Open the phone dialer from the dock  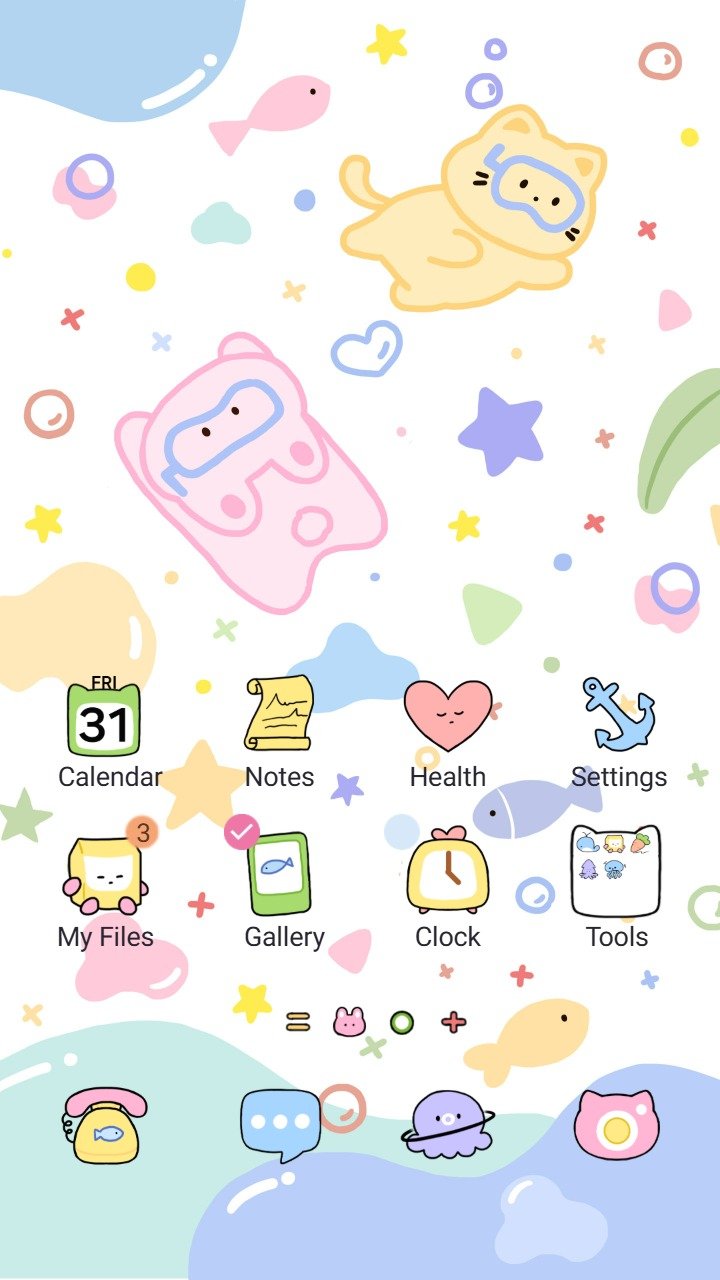[x=104, y=1126]
